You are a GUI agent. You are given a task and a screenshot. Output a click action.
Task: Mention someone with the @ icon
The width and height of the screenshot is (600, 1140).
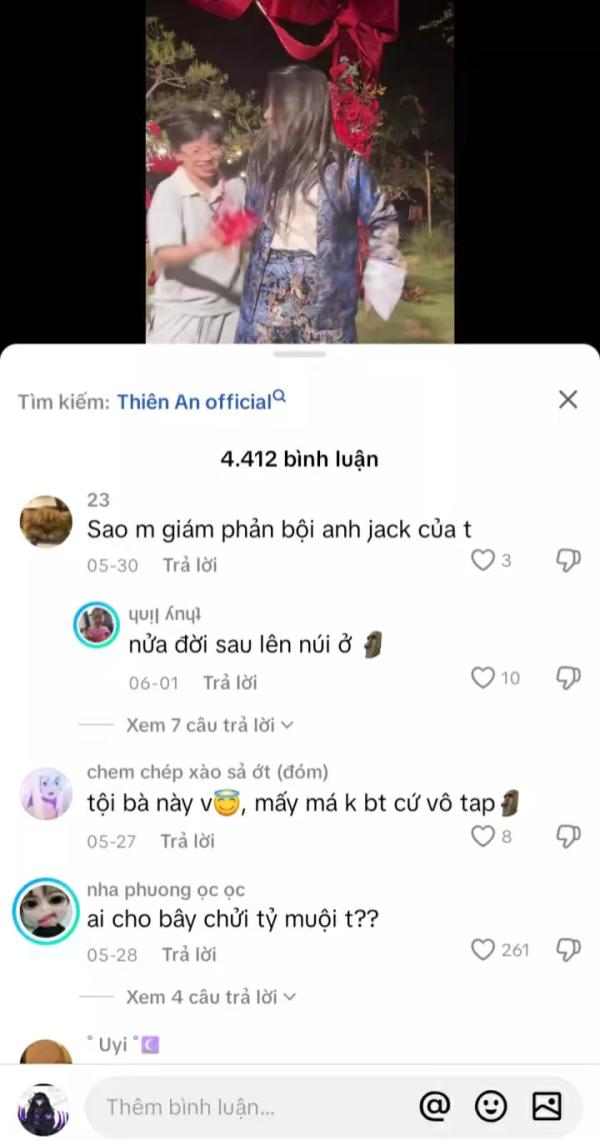tap(434, 1106)
